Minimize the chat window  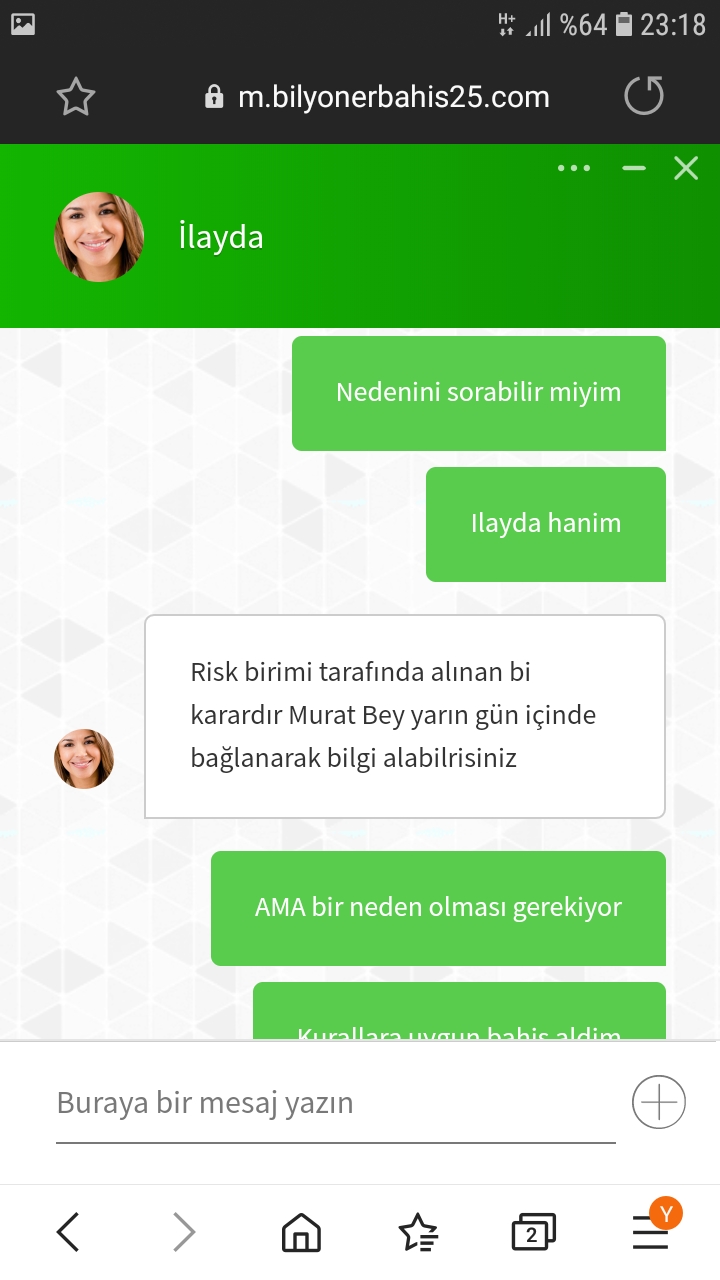(634, 168)
